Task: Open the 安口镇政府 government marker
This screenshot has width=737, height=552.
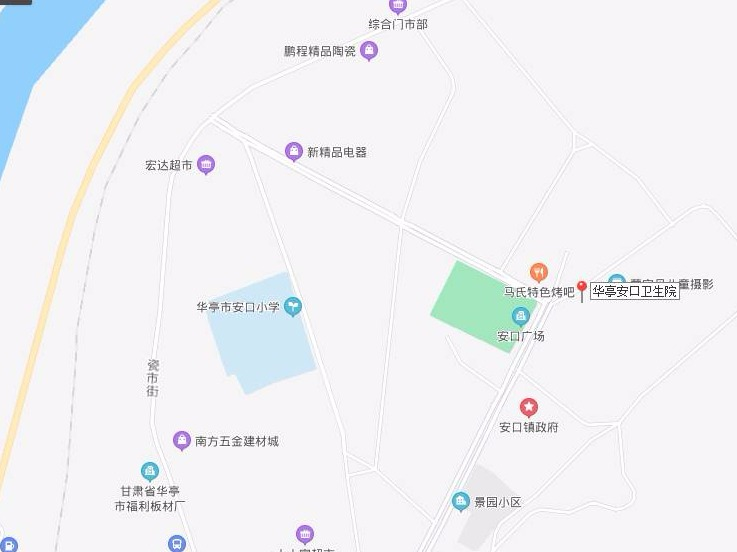Action: (529, 407)
